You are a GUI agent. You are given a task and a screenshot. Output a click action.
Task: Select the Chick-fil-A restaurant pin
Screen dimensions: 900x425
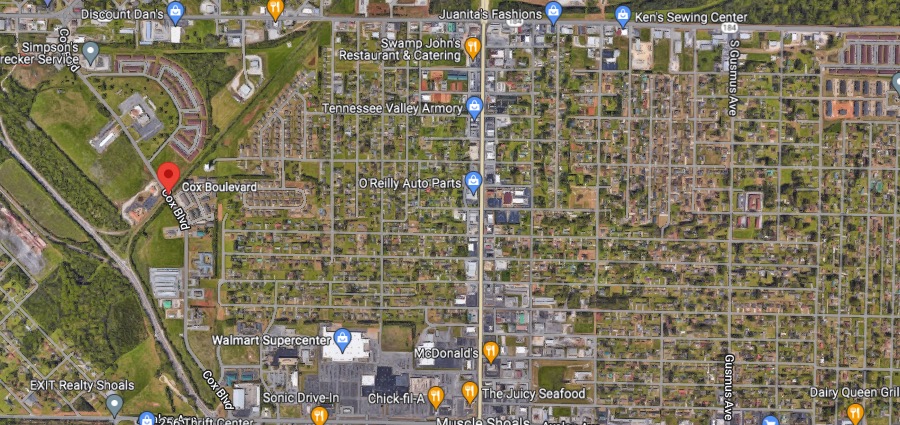point(437,398)
